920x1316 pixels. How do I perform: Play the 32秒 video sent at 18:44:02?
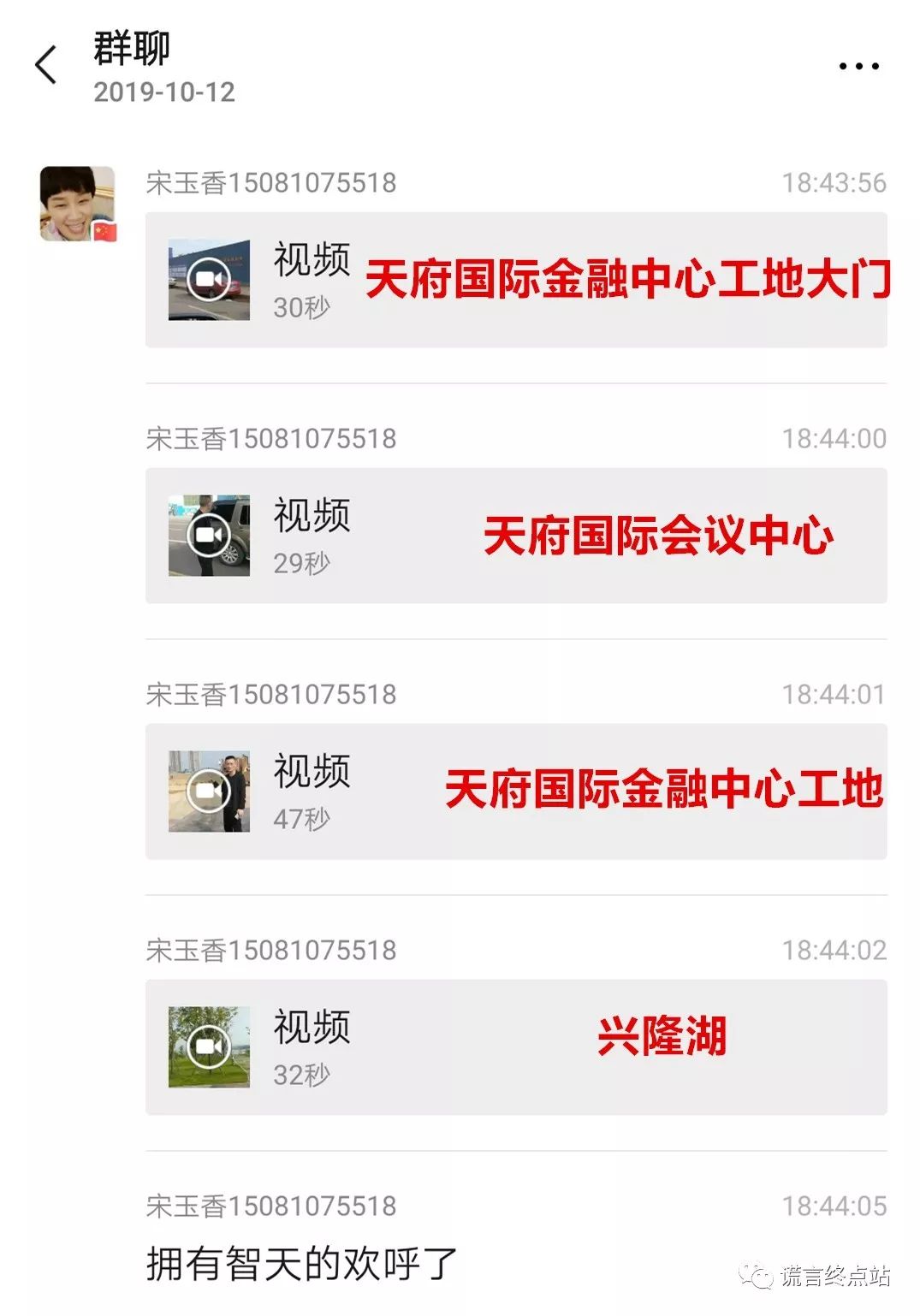point(209,1046)
